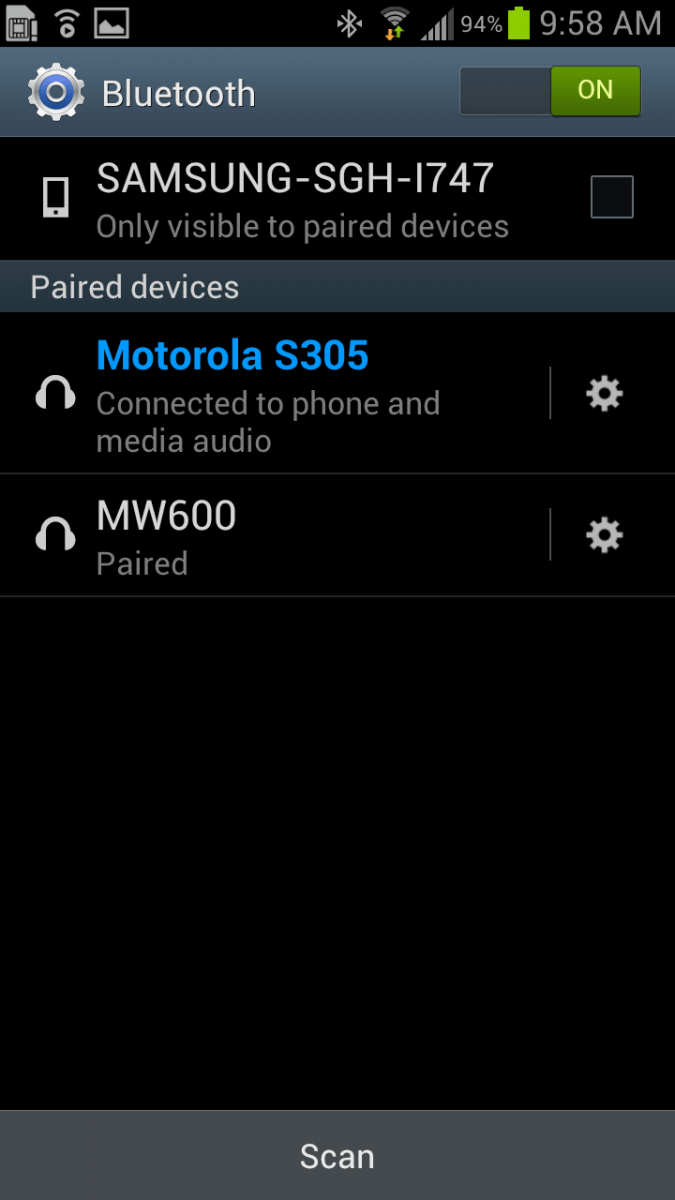675x1200 pixels.
Task: Open settings gear for Motorola S305
Action: click(x=604, y=394)
